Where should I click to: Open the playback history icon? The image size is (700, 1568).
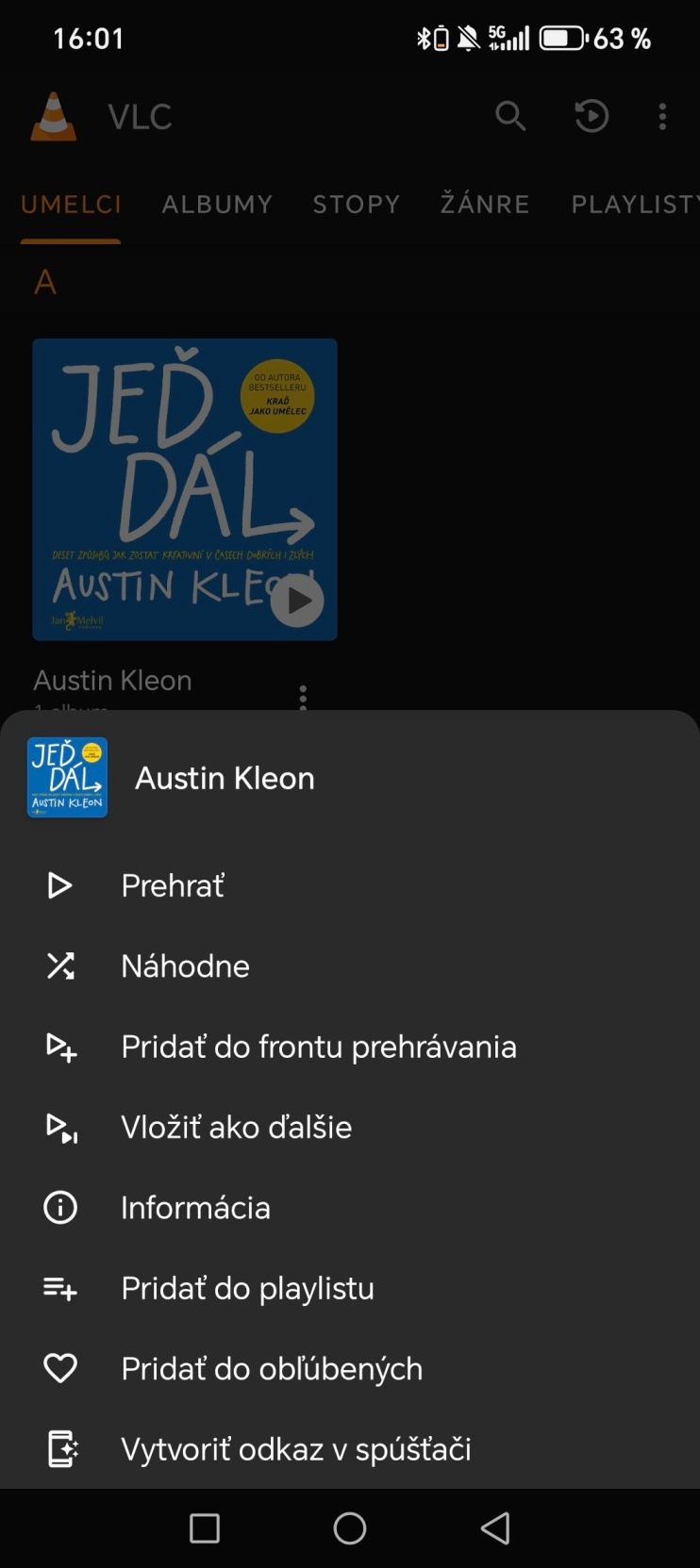[x=592, y=116]
